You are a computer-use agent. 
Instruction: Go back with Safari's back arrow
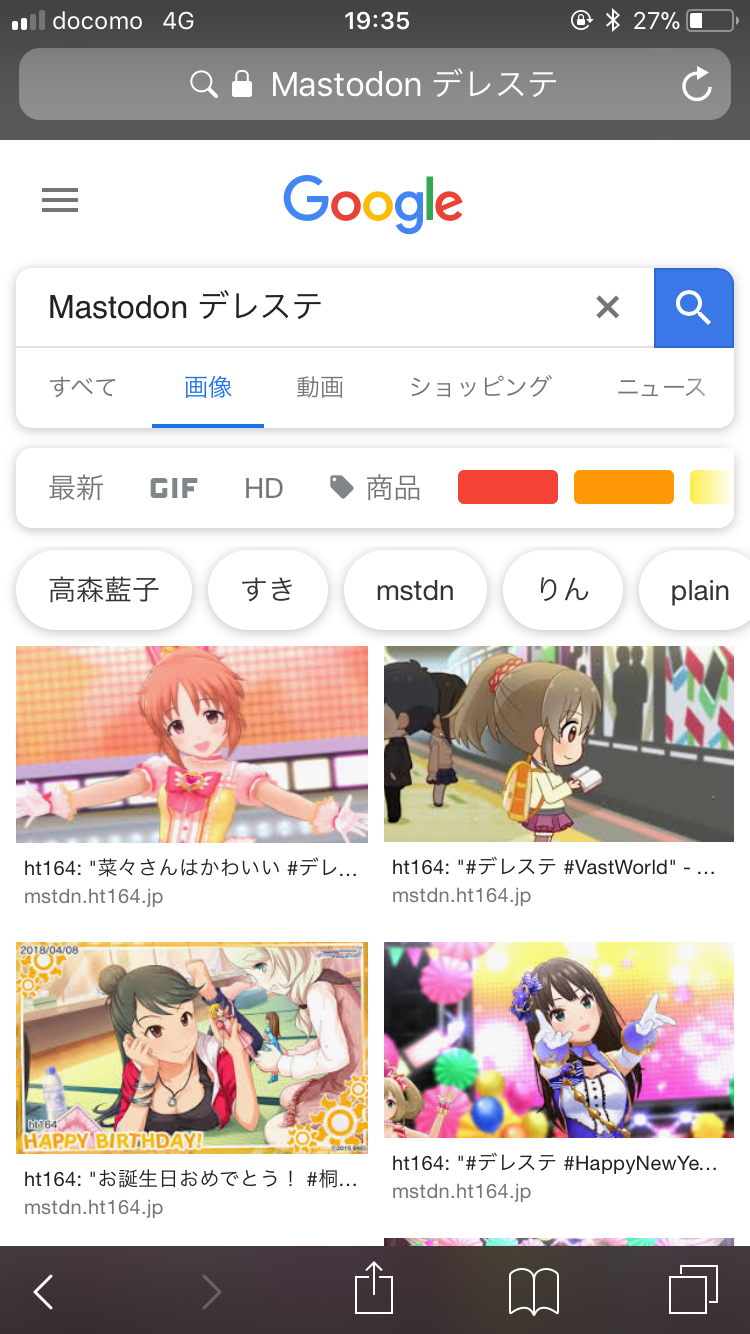(43, 1292)
